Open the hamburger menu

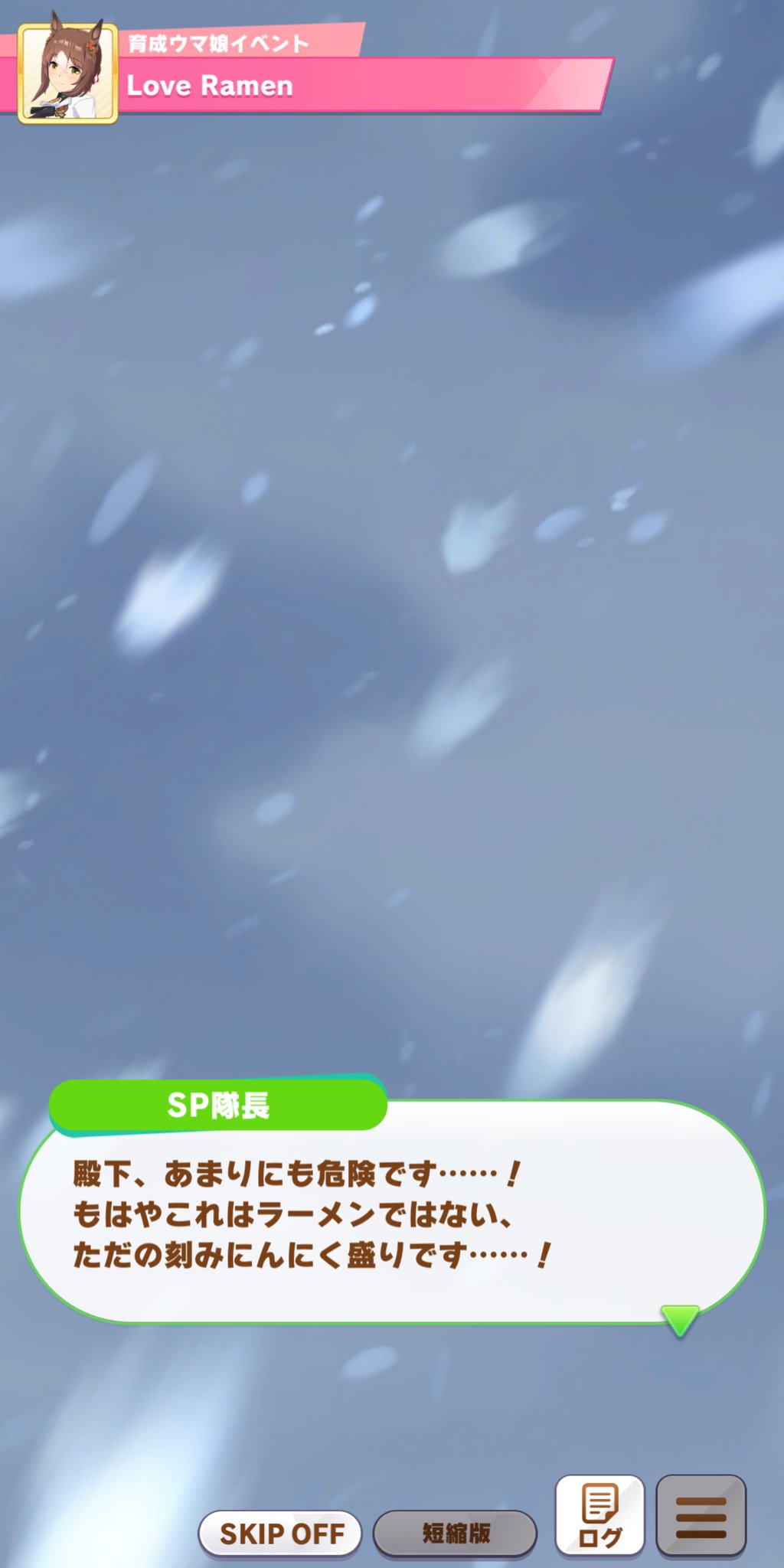click(701, 1517)
